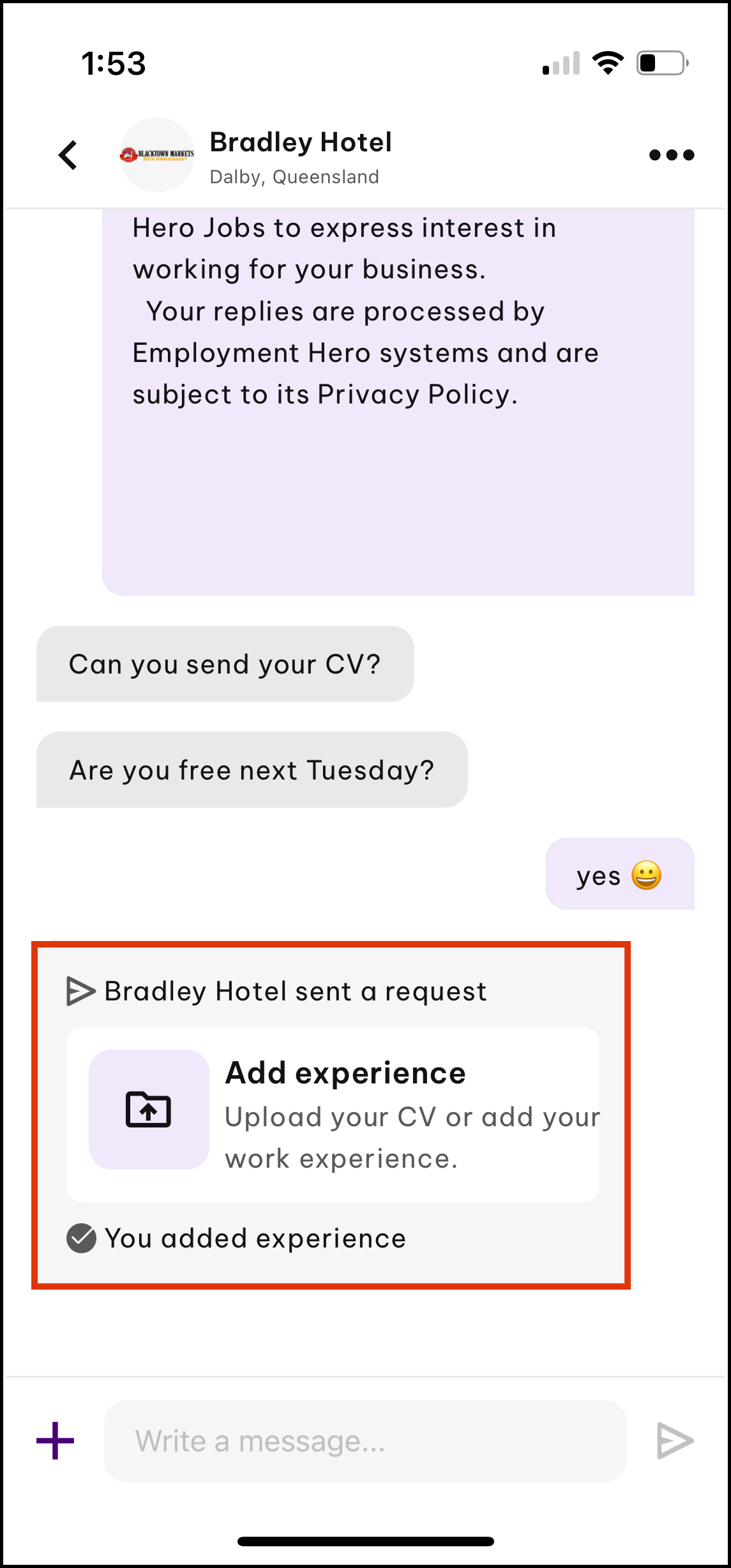Send the message with arrow icon
This screenshot has height=1568, width=731.
pyautogui.click(x=675, y=1441)
